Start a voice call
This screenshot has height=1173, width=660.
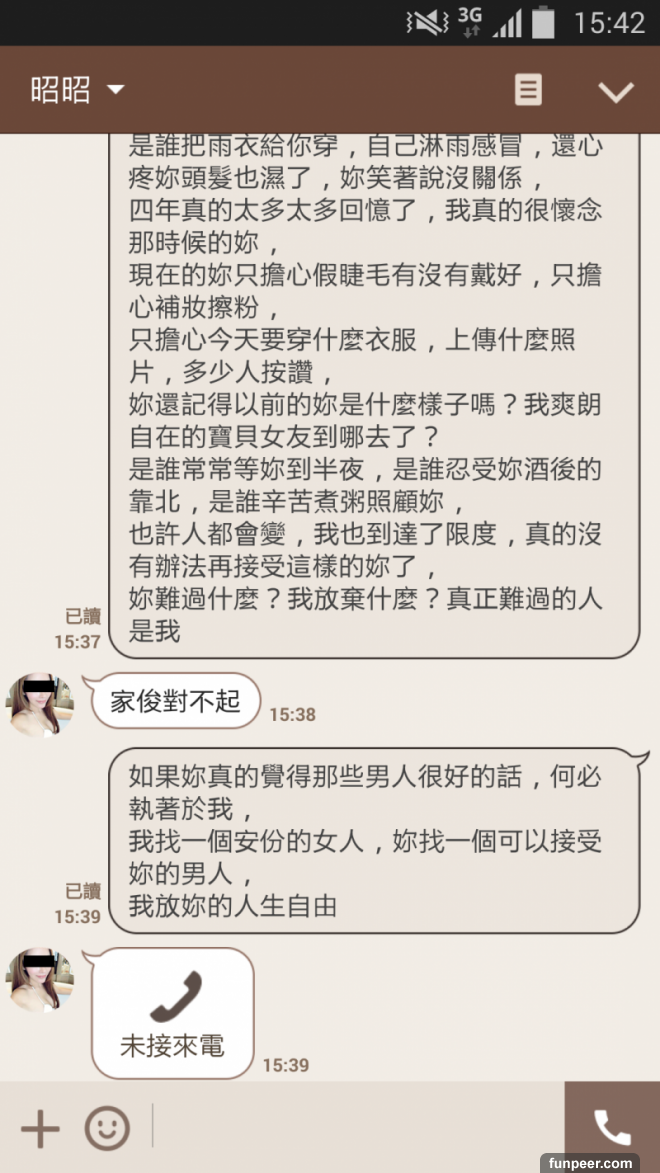click(x=612, y=1128)
